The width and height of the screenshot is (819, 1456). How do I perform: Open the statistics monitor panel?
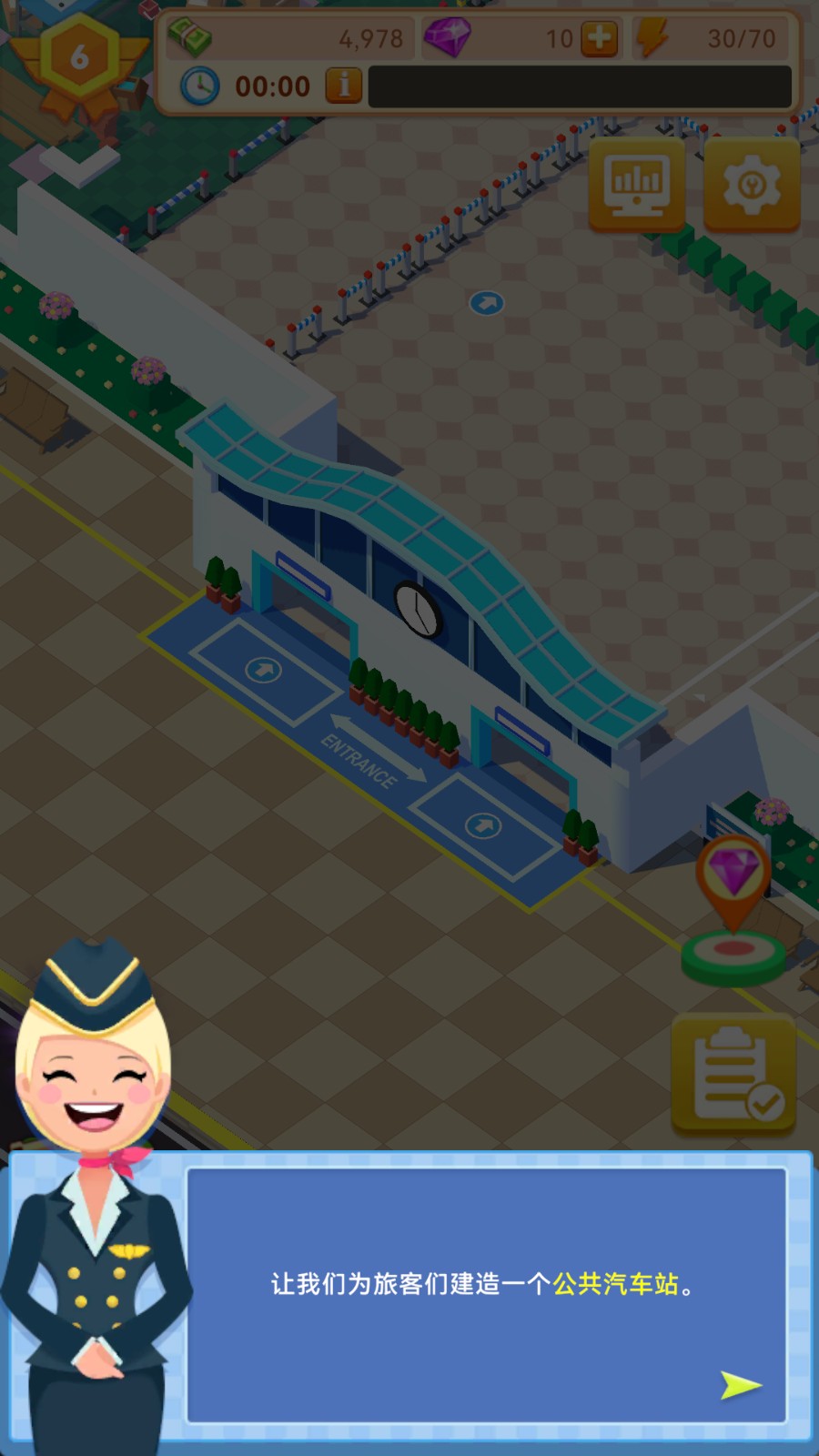[635, 185]
